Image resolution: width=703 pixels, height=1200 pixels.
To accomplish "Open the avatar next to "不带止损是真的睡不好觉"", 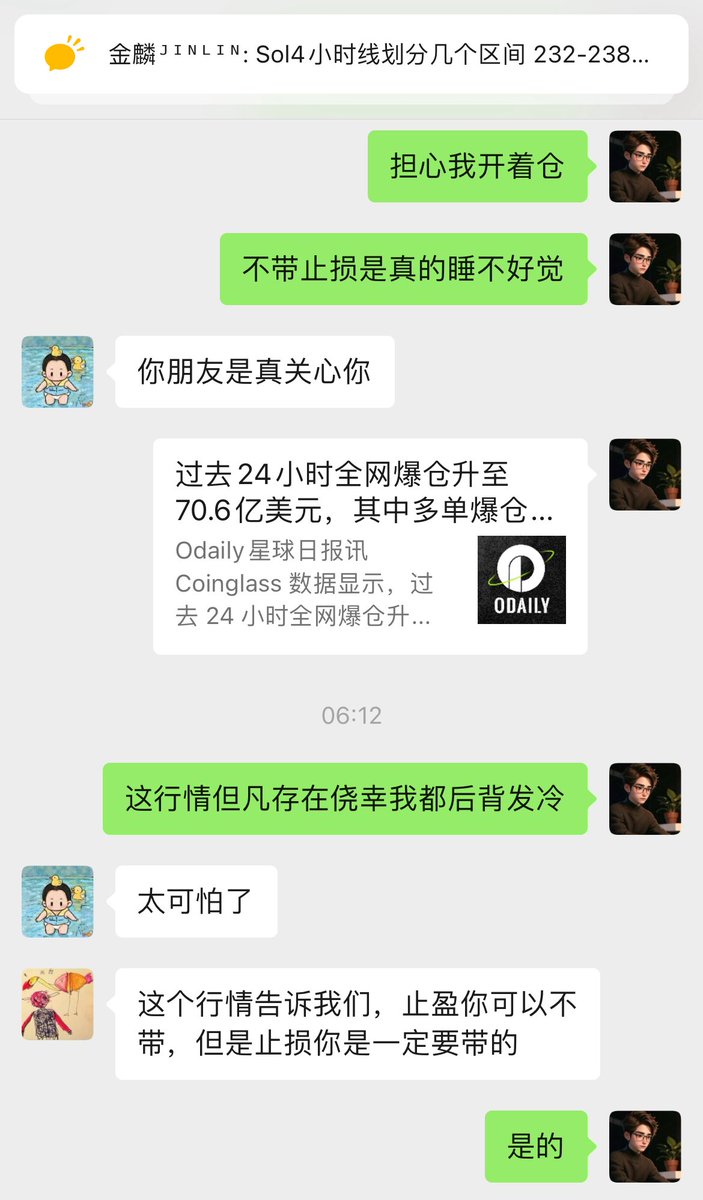I will 645,269.
